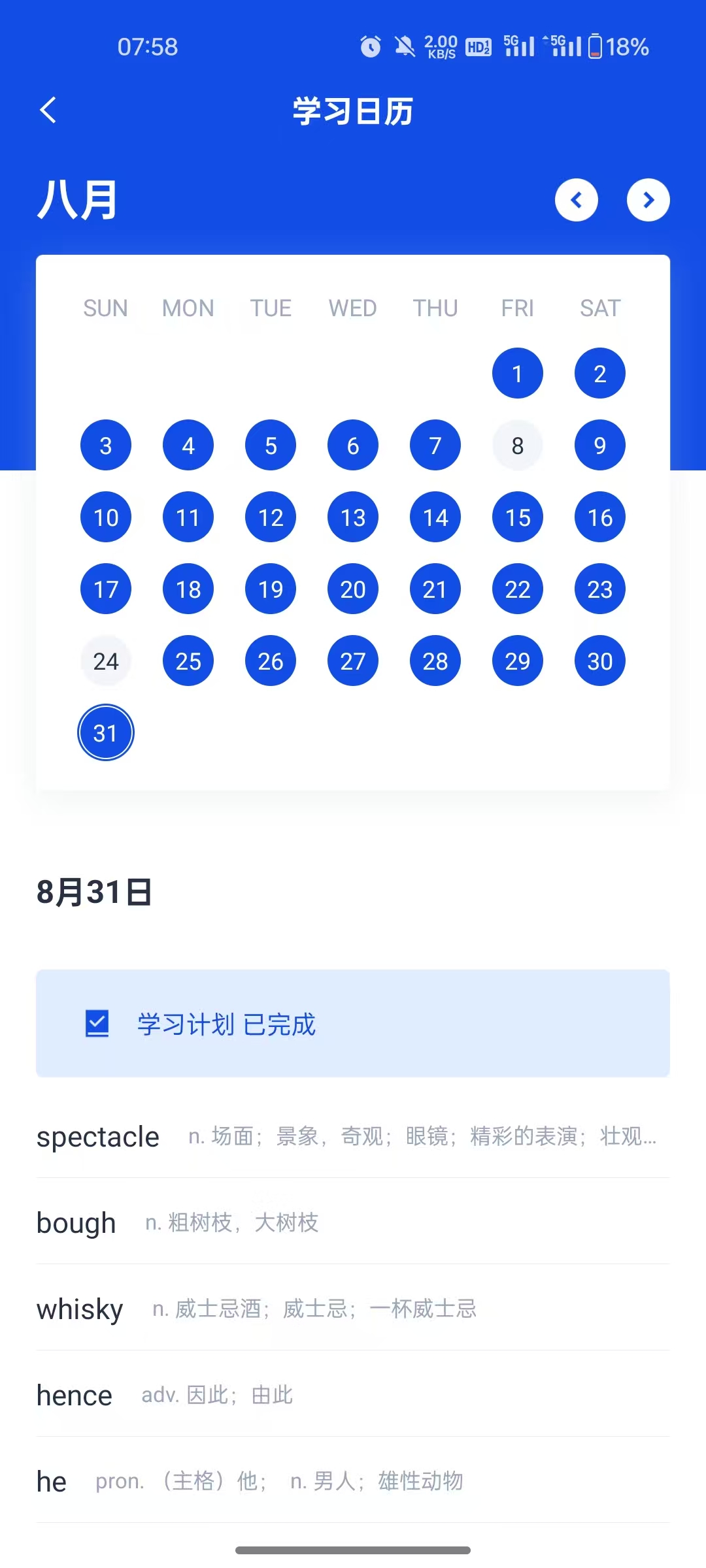
Task: Tap the back arrow to exit calendar
Action: click(x=48, y=110)
